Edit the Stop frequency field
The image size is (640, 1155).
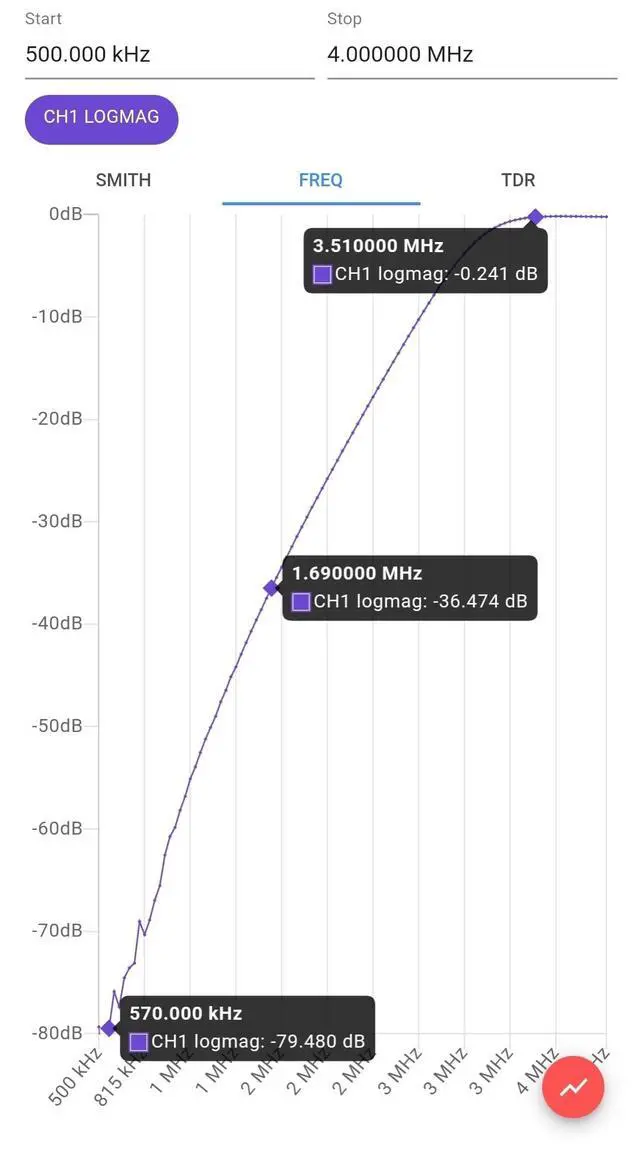(x=472, y=55)
